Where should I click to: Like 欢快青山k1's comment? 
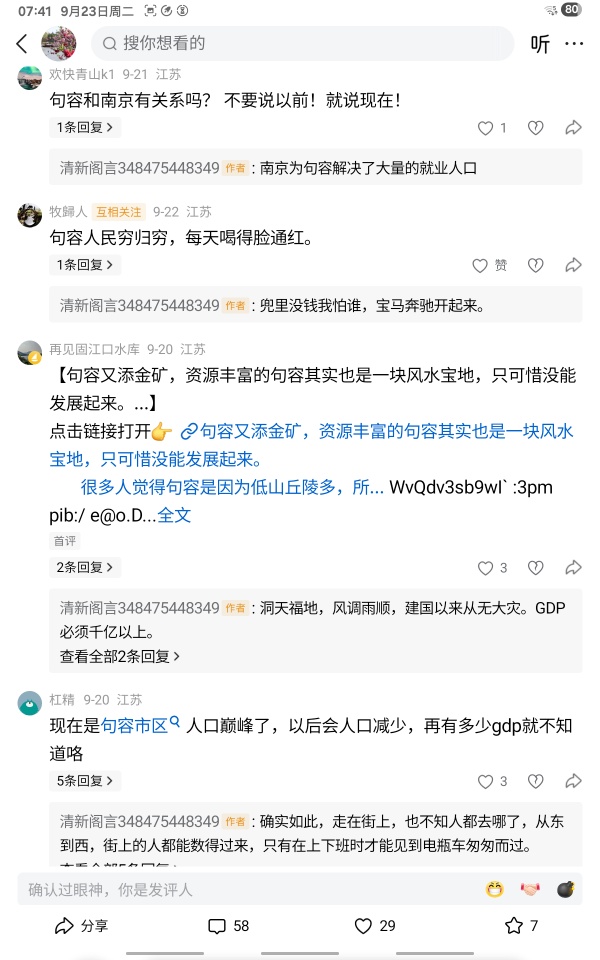click(490, 127)
